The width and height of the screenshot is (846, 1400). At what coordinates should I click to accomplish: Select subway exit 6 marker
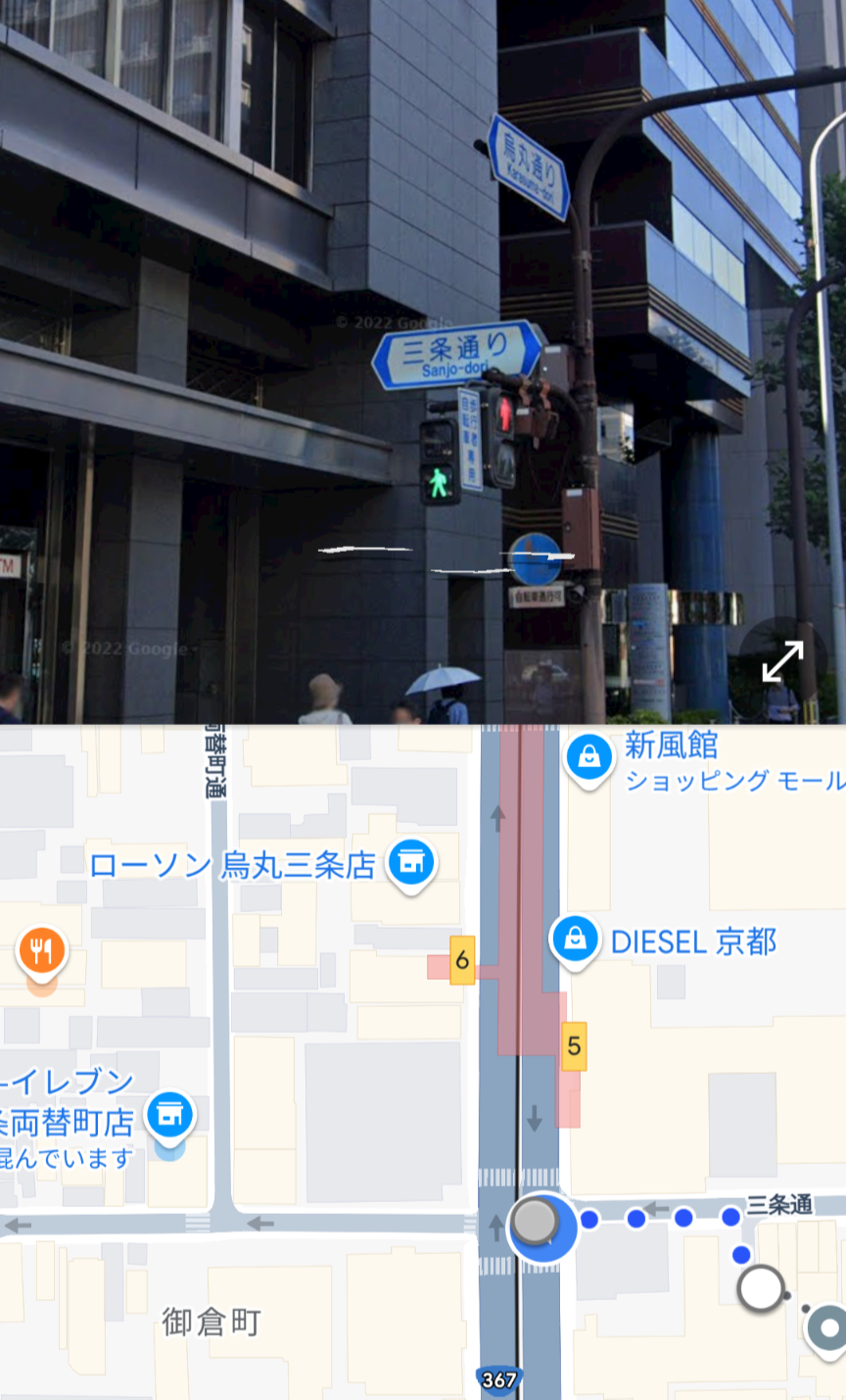pos(462,960)
